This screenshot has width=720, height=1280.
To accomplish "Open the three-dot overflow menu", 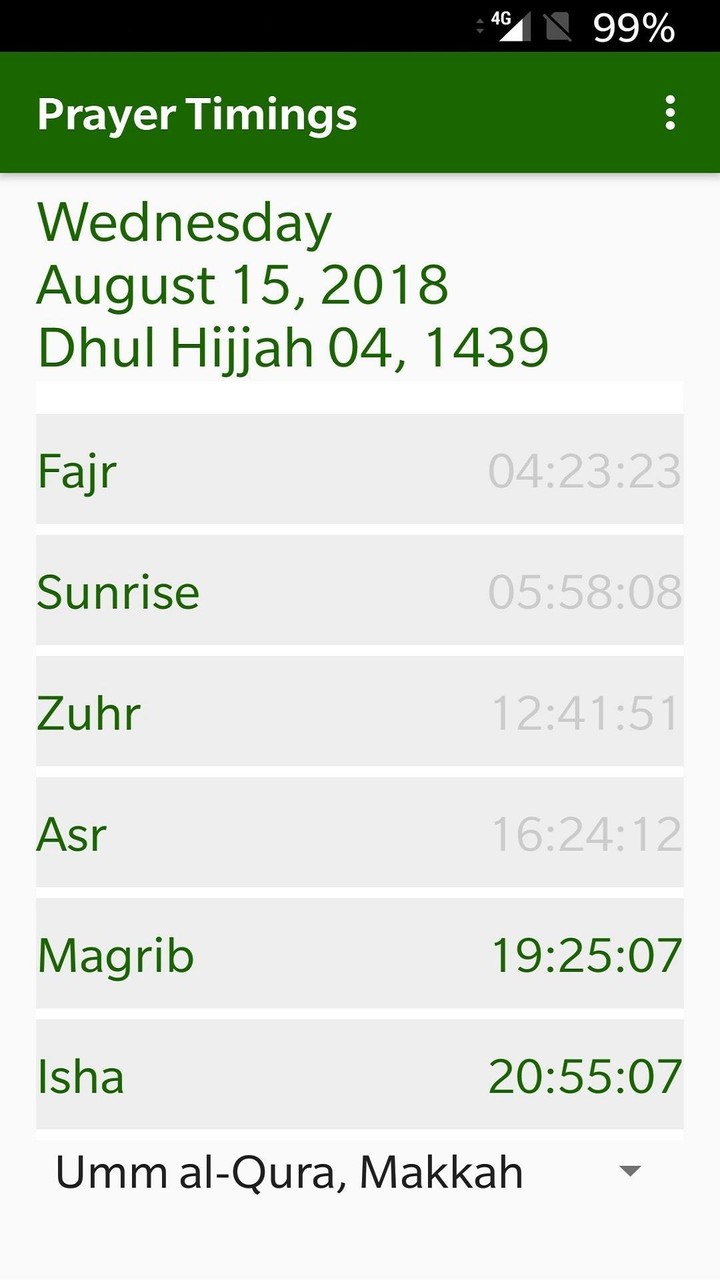I will click(x=669, y=113).
